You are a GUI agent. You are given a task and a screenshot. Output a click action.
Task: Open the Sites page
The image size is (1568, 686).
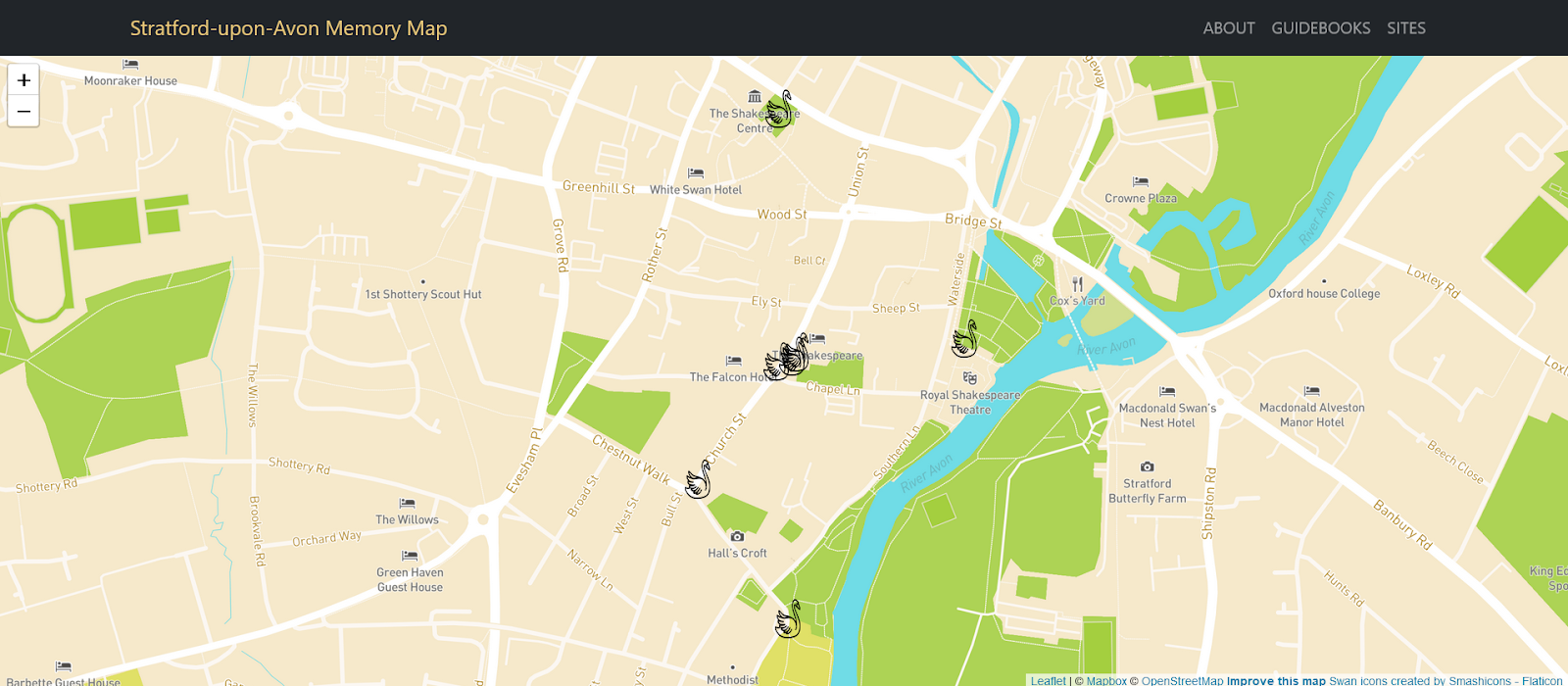(x=1405, y=28)
